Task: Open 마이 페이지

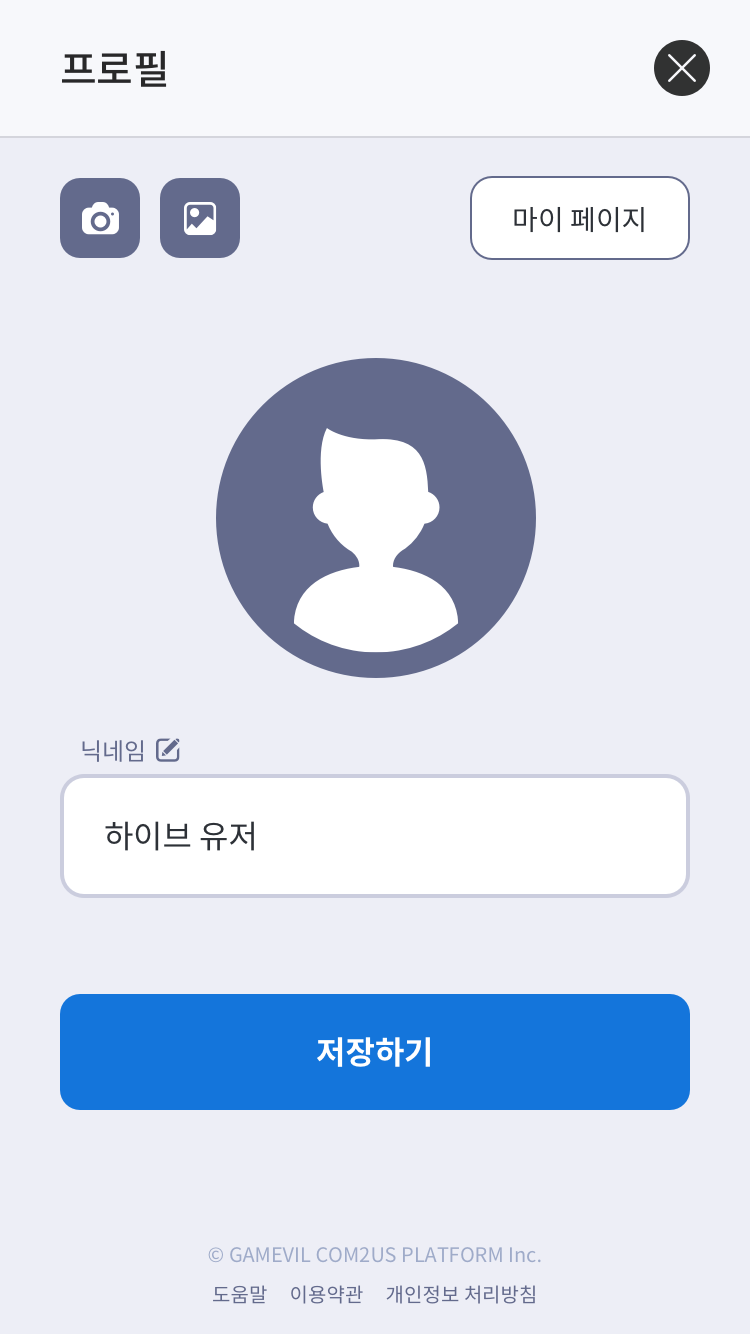Action: (580, 218)
